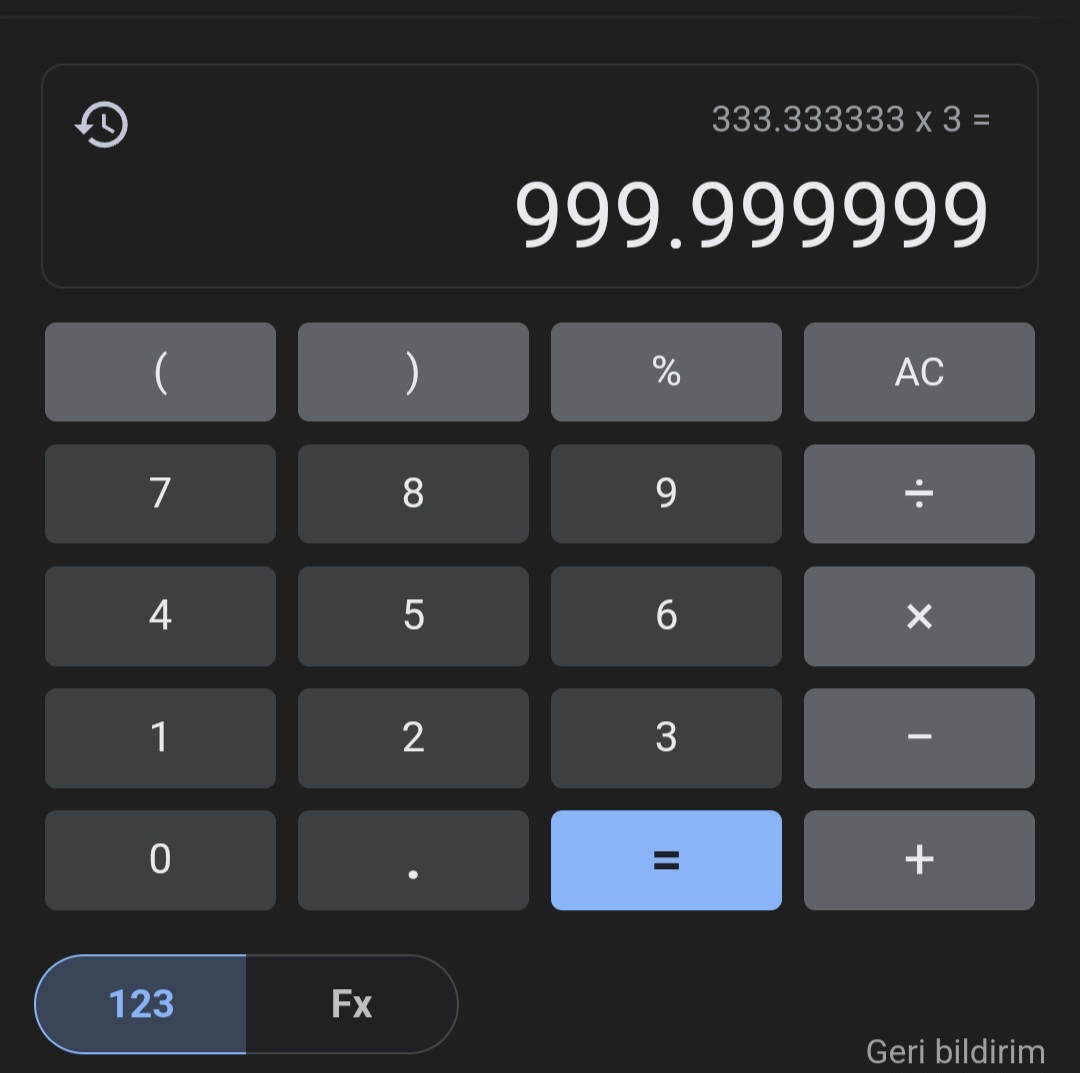Insert an opening parenthesis
Image resolution: width=1080 pixels, height=1073 pixels.
click(160, 372)
